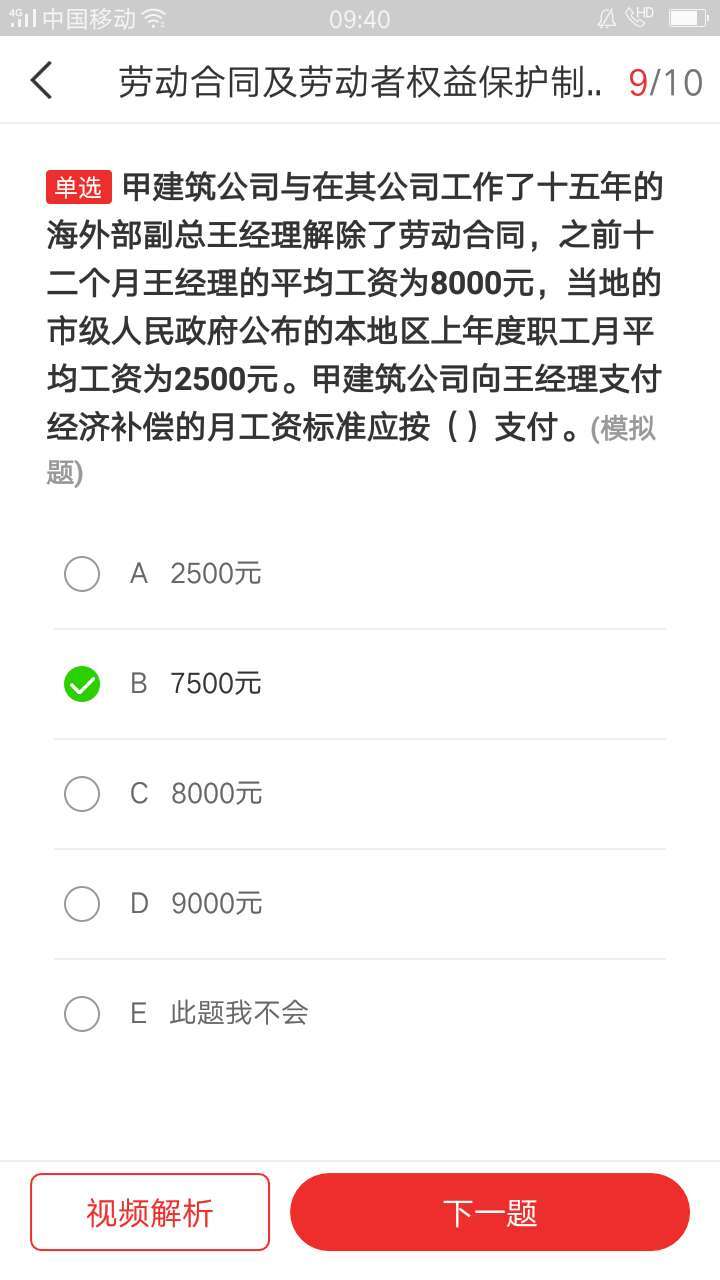Select option E 此题我不会
This screenshot has width=720, height=1280.
(82, 1013)
